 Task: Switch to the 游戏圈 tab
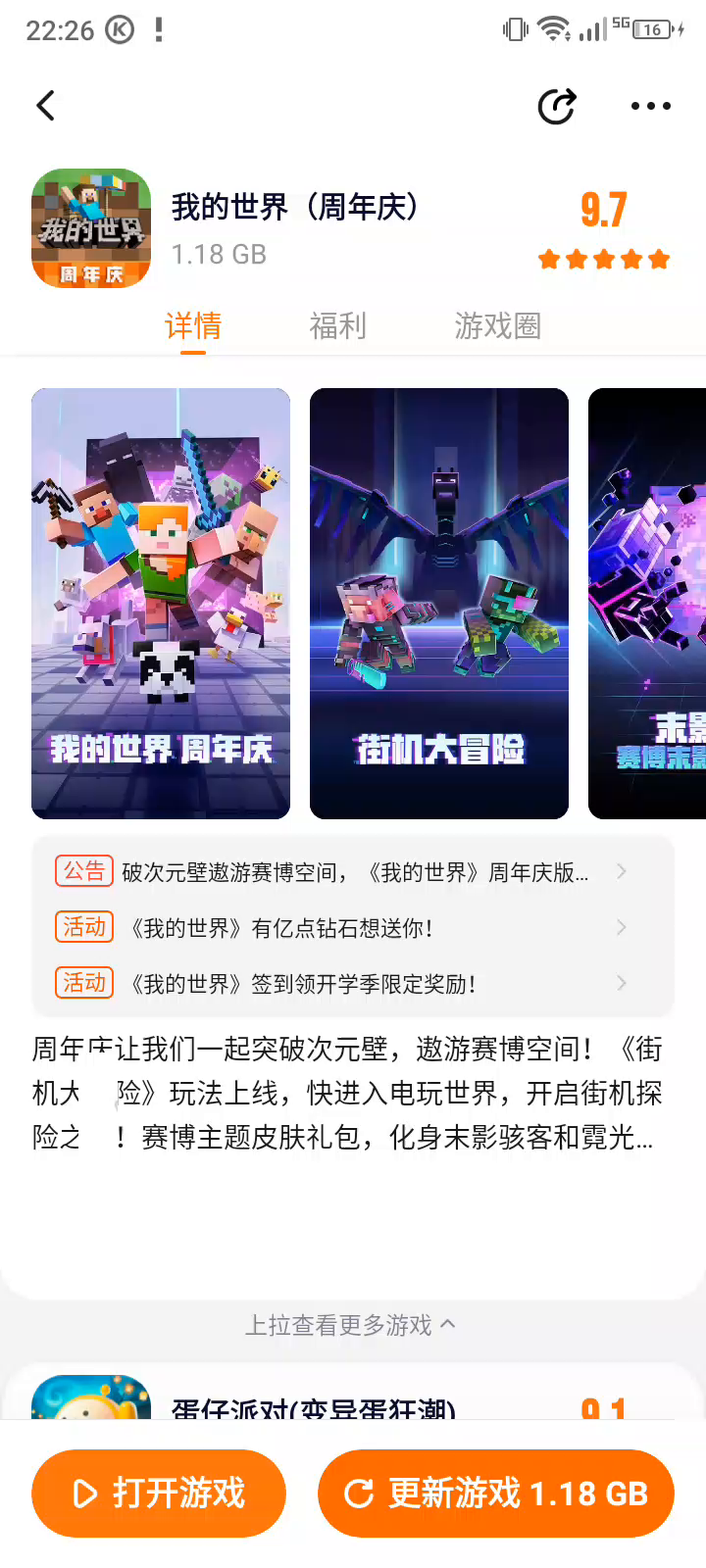point(497,325)
